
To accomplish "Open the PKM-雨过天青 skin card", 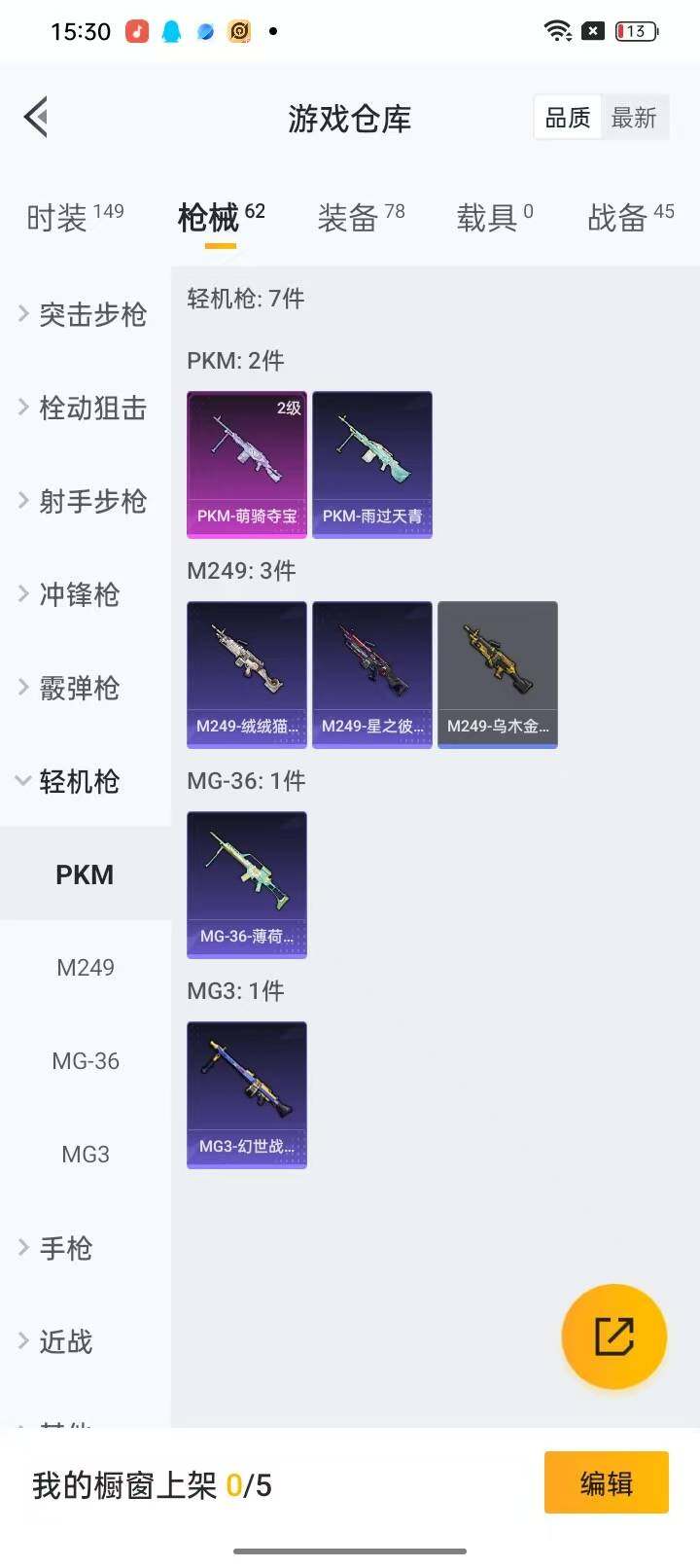I will point(372,465).
